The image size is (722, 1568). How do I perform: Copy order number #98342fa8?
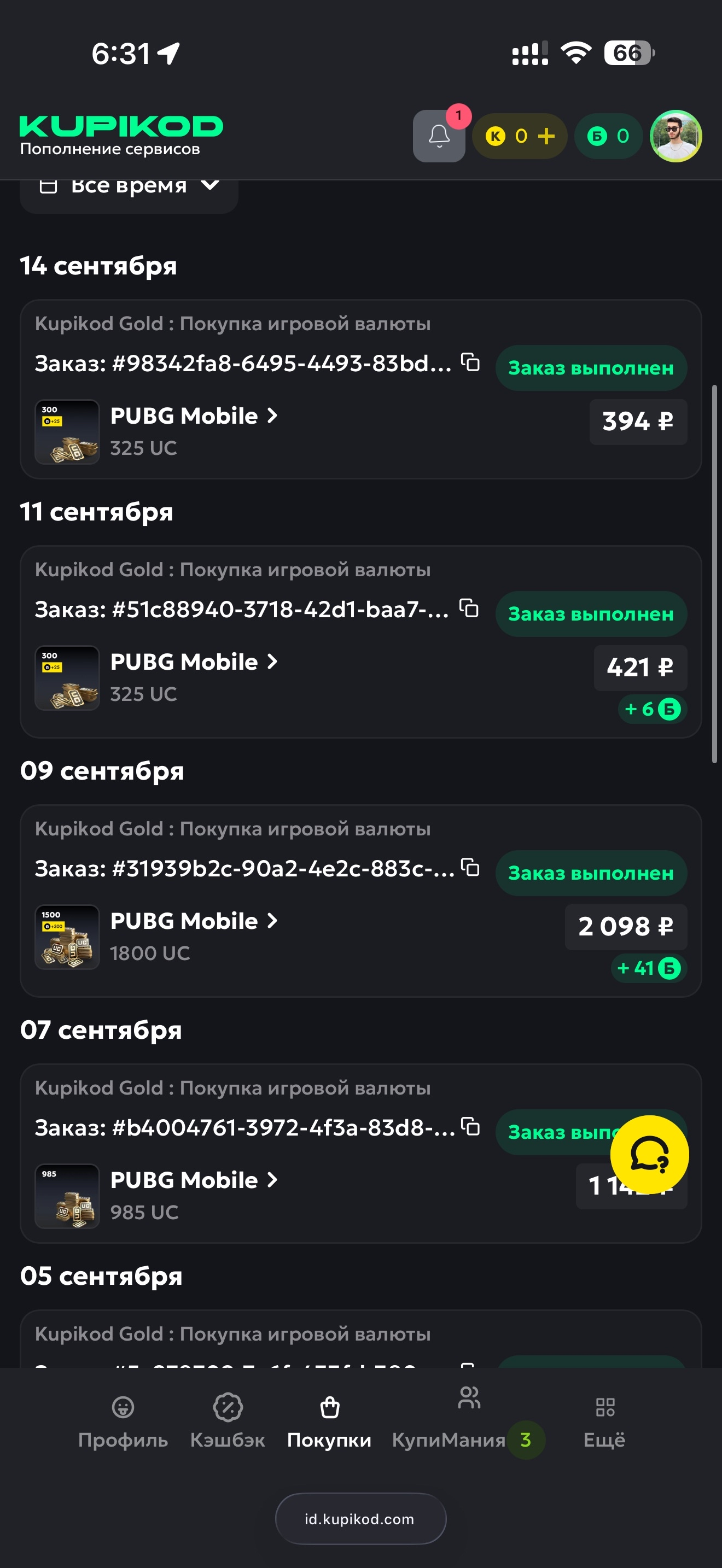coord(470,362)
